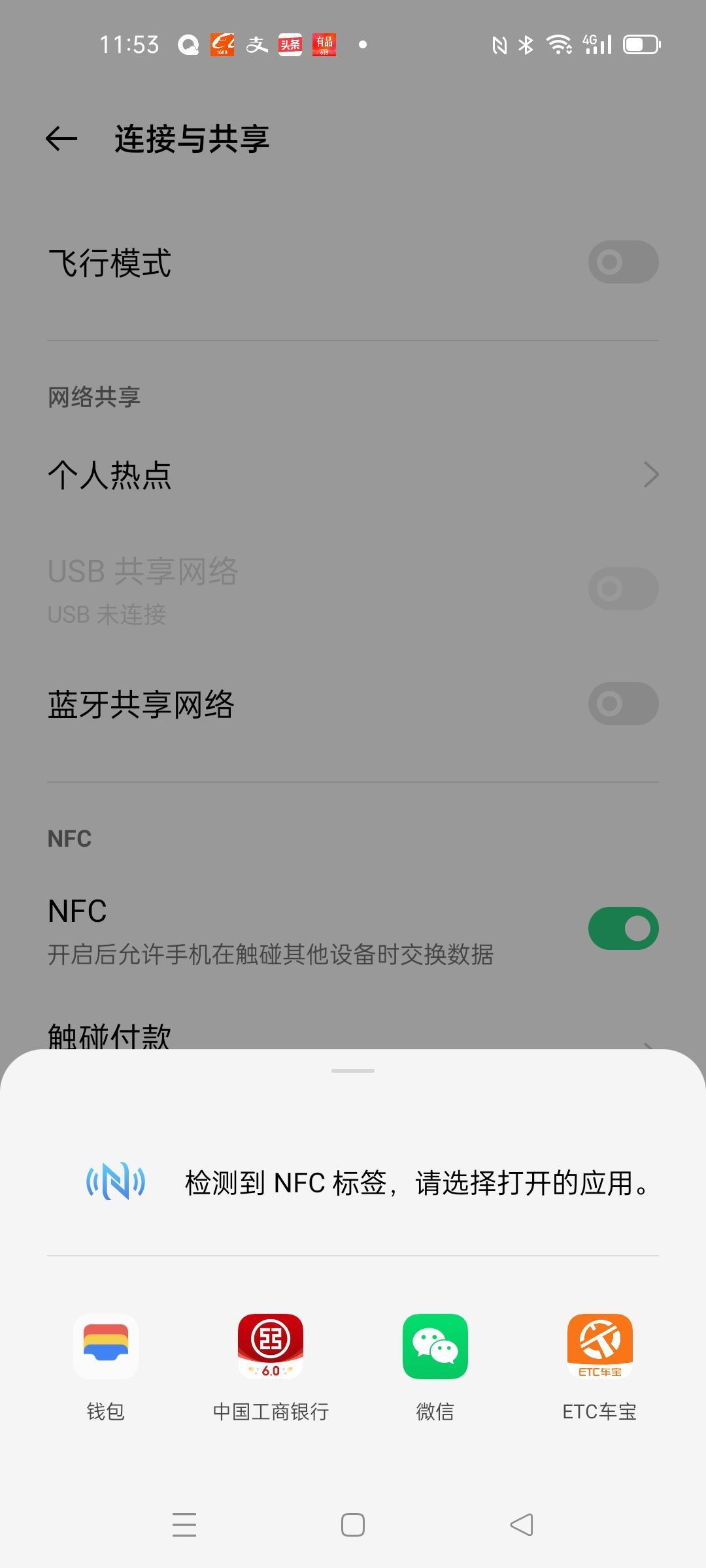Go to the home screen via the home button
706x1568 pixels.
tap(353, 1525)
